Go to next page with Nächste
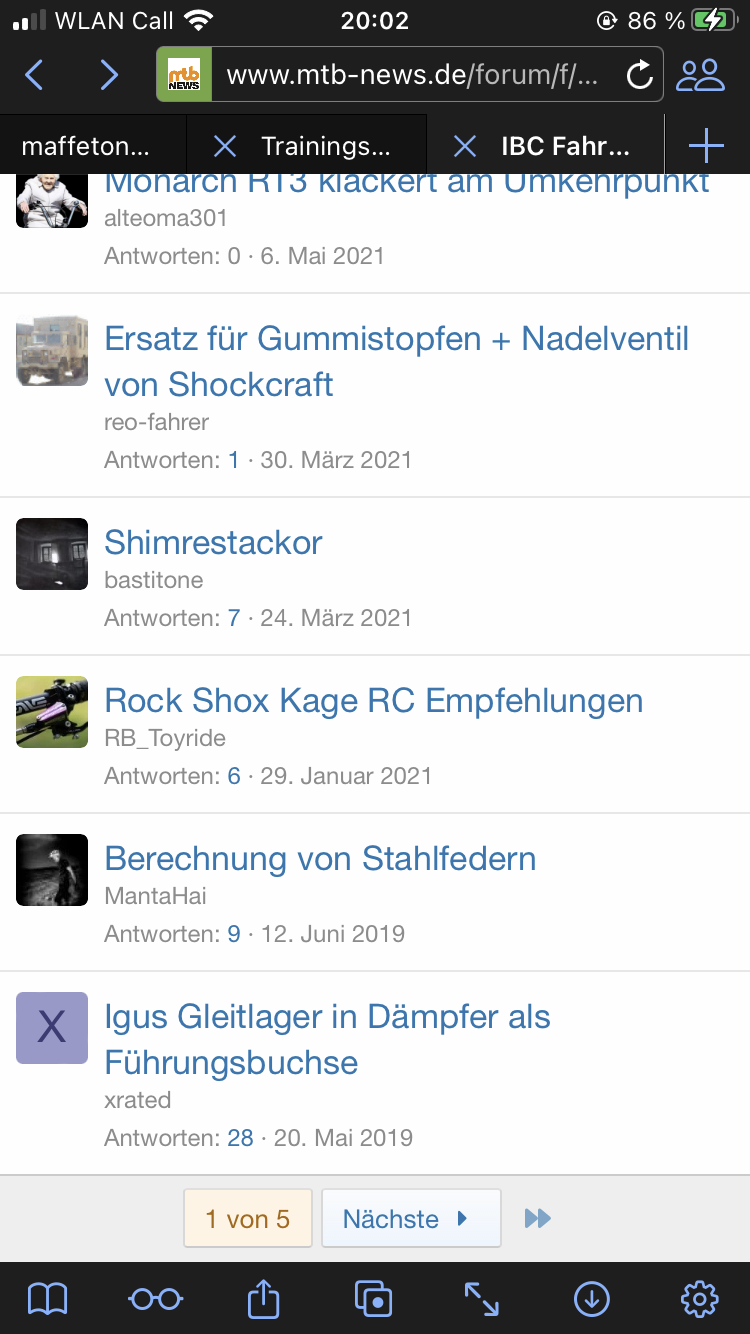This screenshot has width=750, height=1334. (411, 1218)
